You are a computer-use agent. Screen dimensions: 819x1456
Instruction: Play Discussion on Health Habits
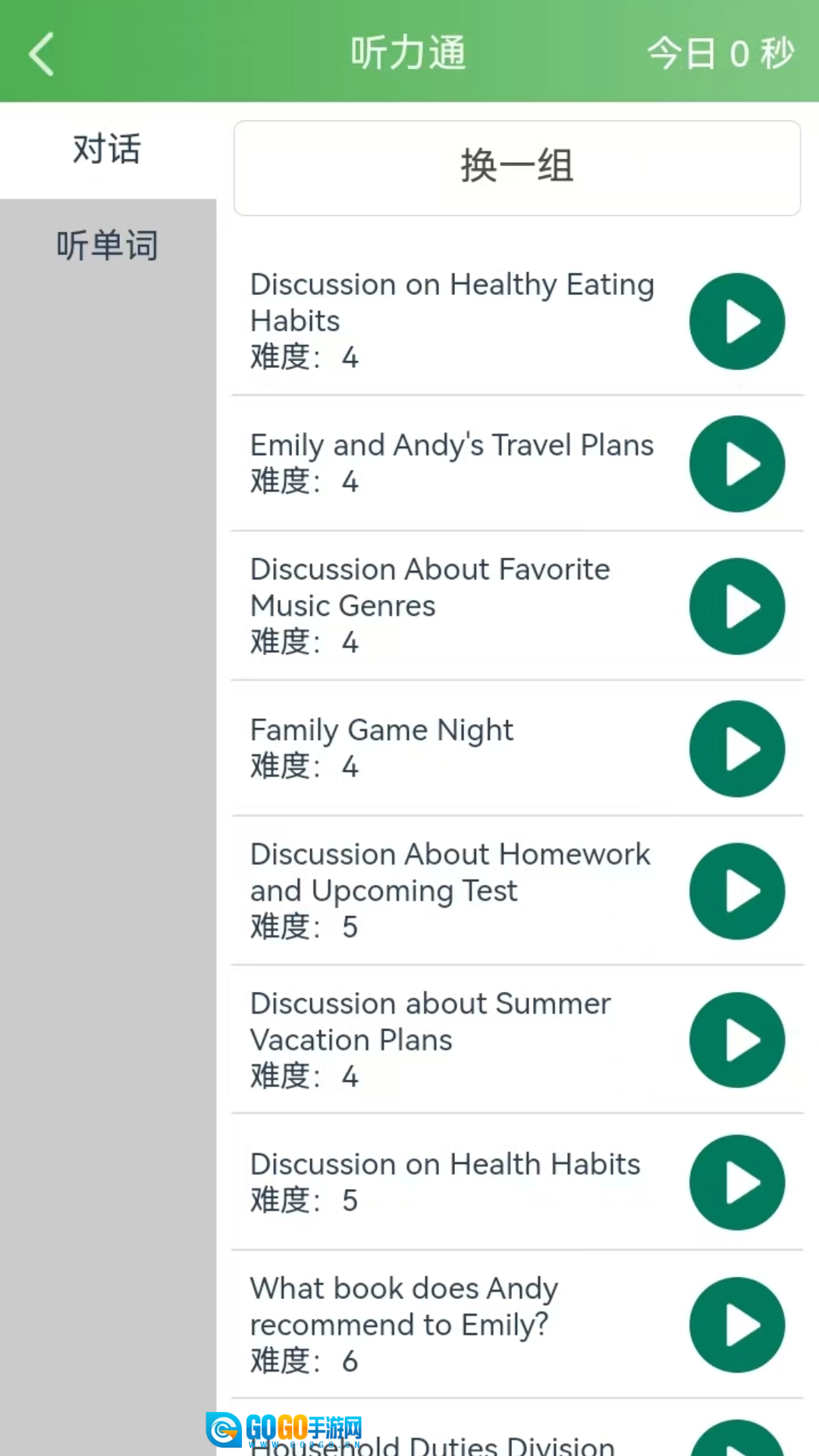tap(737, 1182)
